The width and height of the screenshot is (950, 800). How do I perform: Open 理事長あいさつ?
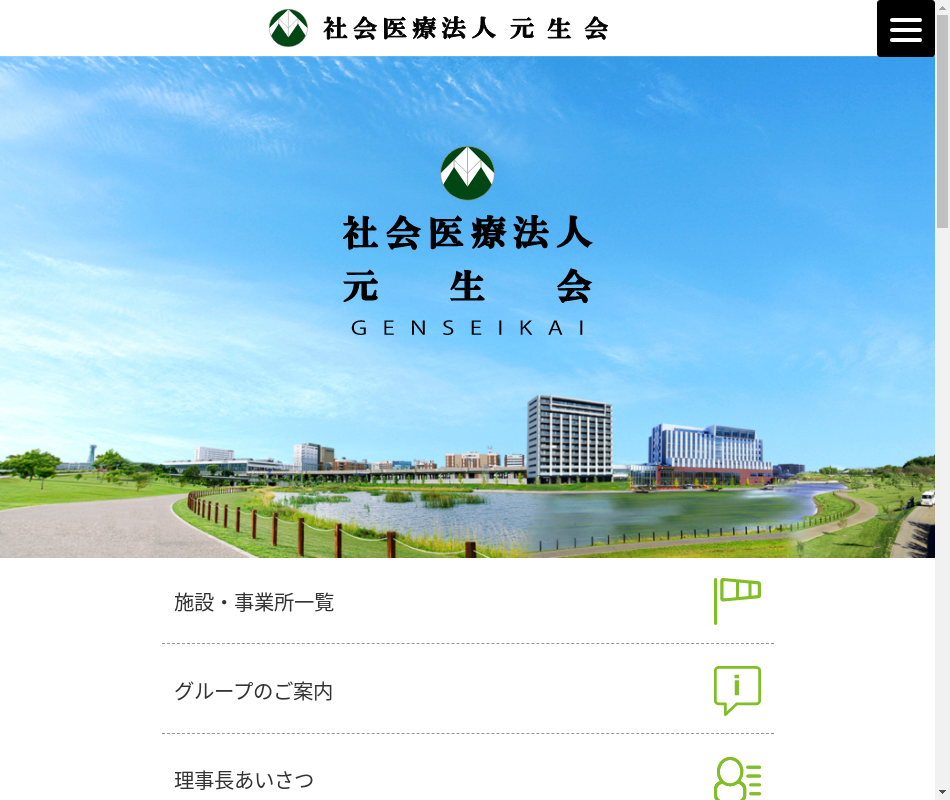tap(467, 779)
